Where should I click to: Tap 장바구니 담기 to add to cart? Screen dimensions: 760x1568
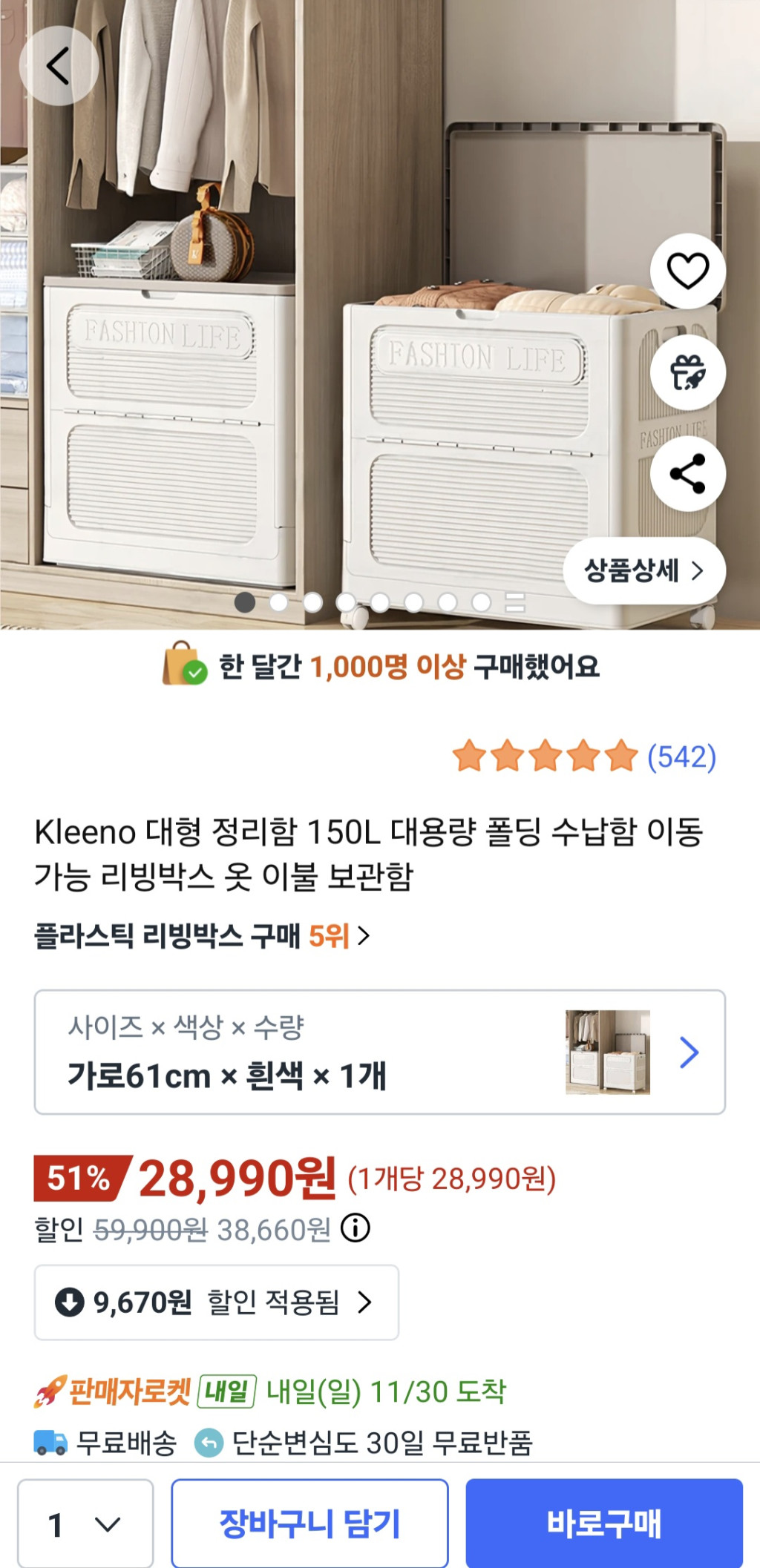(309, 1524)
